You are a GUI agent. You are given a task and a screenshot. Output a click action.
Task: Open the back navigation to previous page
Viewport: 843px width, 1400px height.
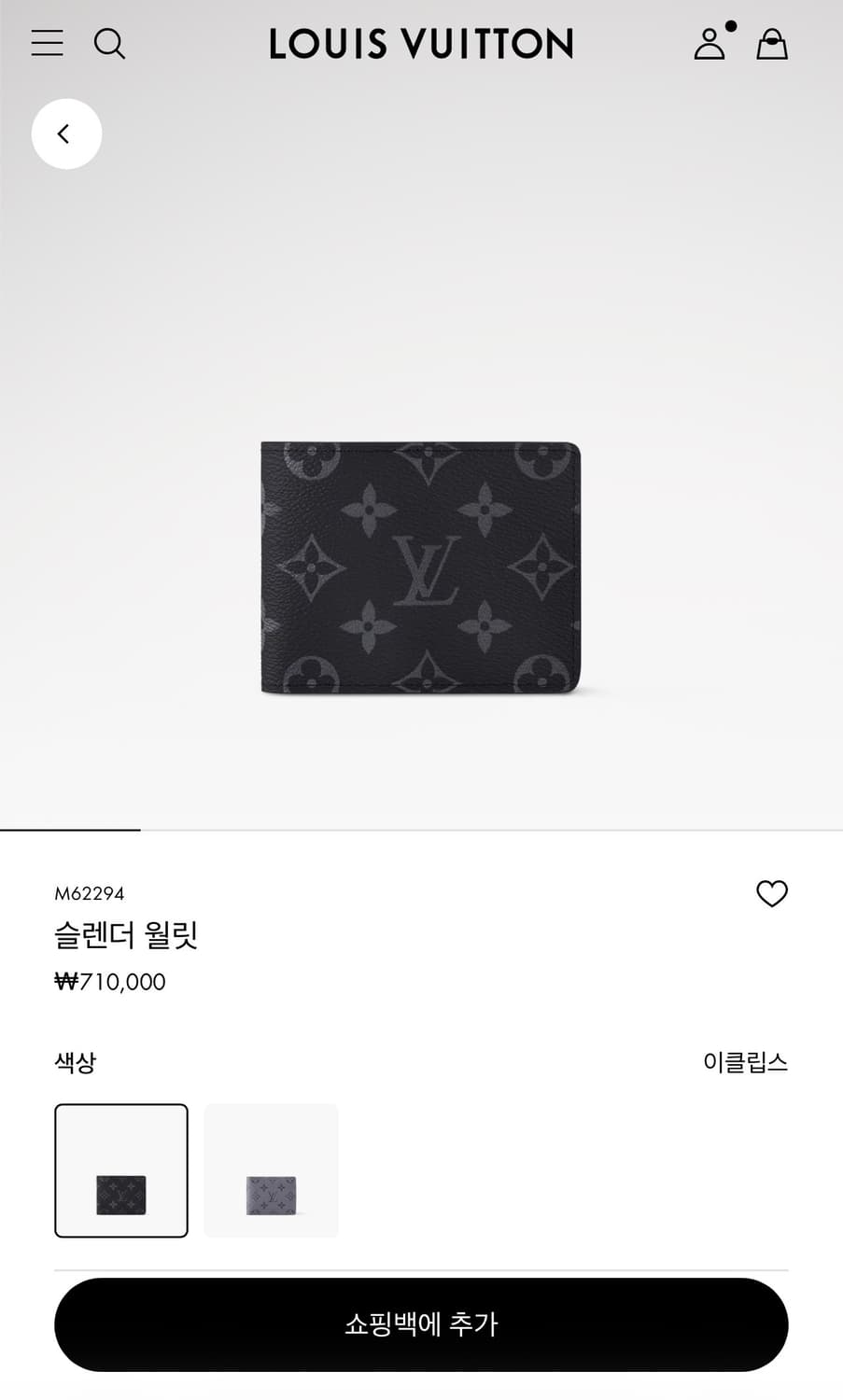(x=65, y=133)
